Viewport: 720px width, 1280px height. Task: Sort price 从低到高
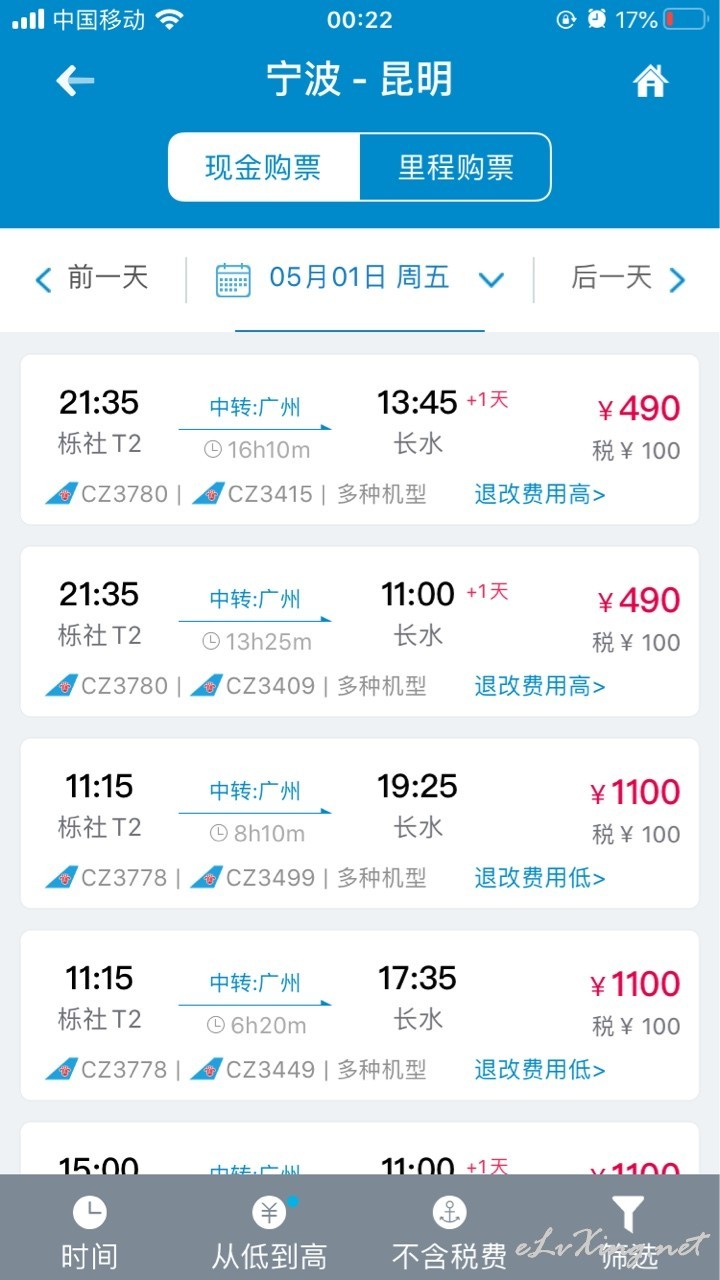269,1232
